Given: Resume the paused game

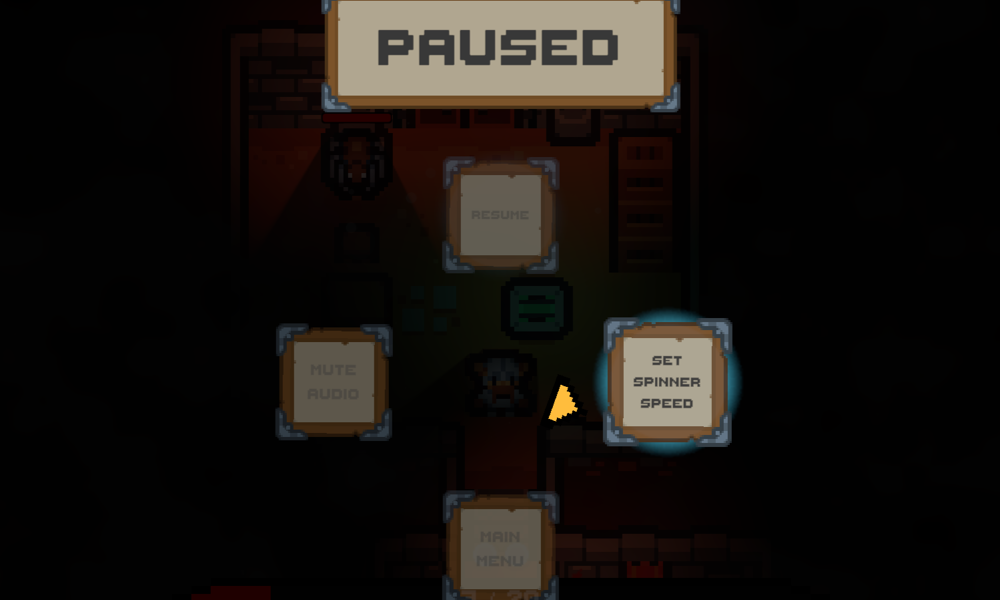Looking at the screenshot, I should pyautogui.click(x=500, y=215).
